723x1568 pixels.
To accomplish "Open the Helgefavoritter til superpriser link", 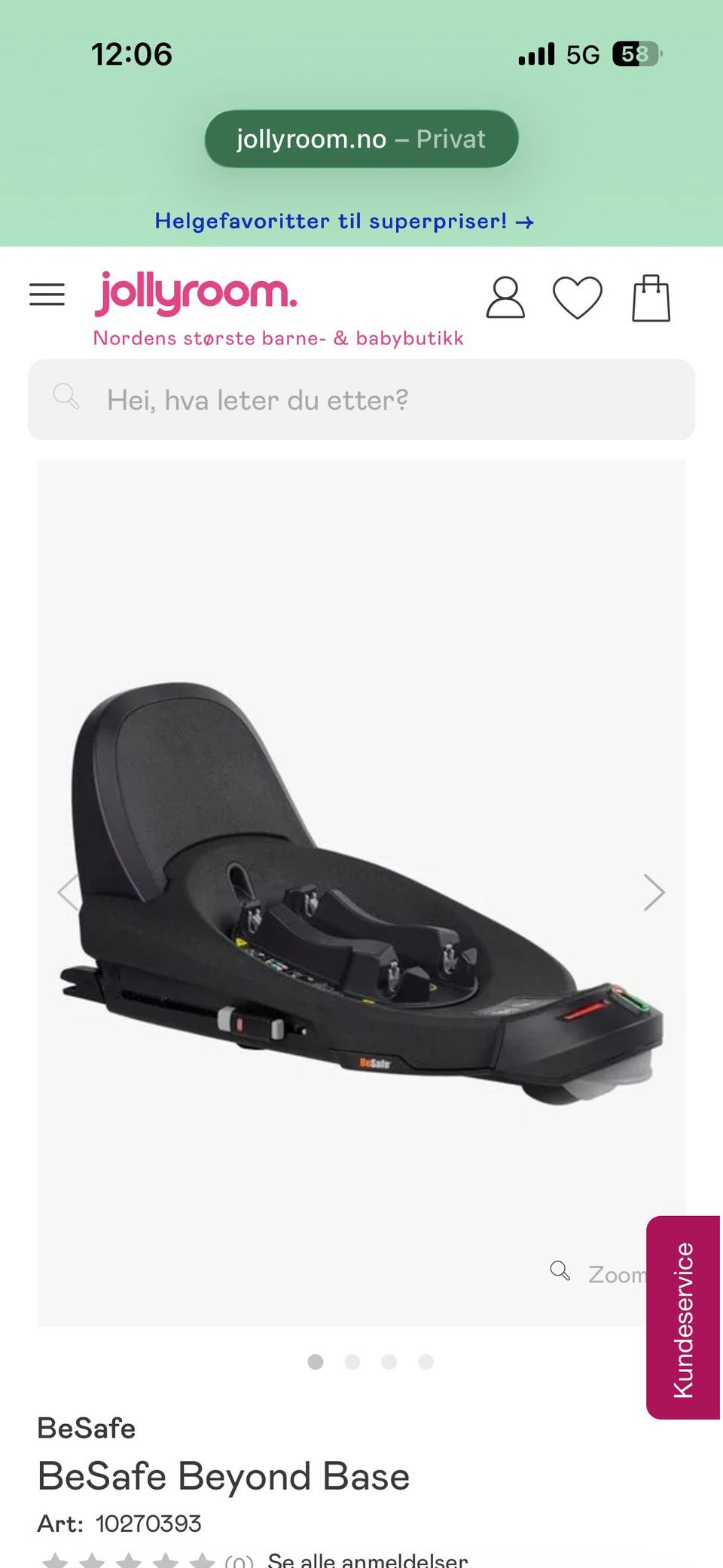I will tap(344, 222).
